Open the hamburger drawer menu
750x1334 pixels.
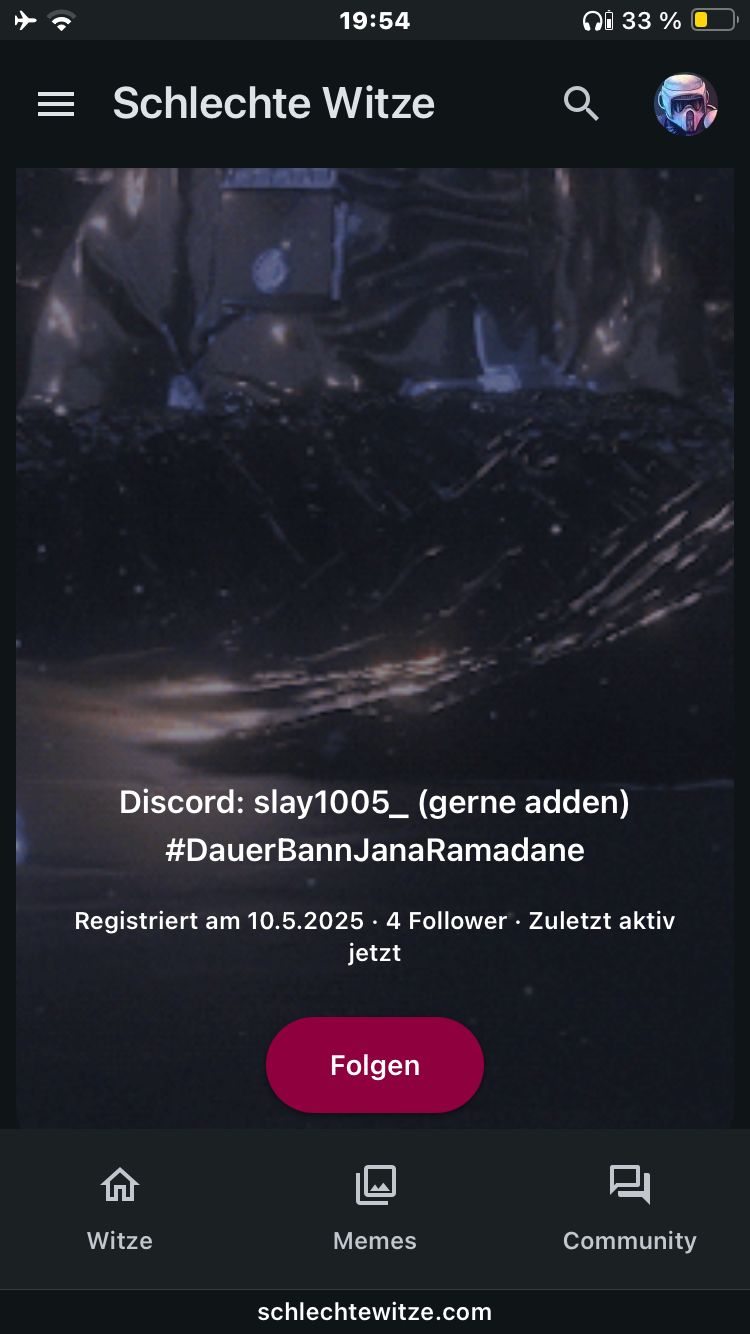[x=56, y=104]
